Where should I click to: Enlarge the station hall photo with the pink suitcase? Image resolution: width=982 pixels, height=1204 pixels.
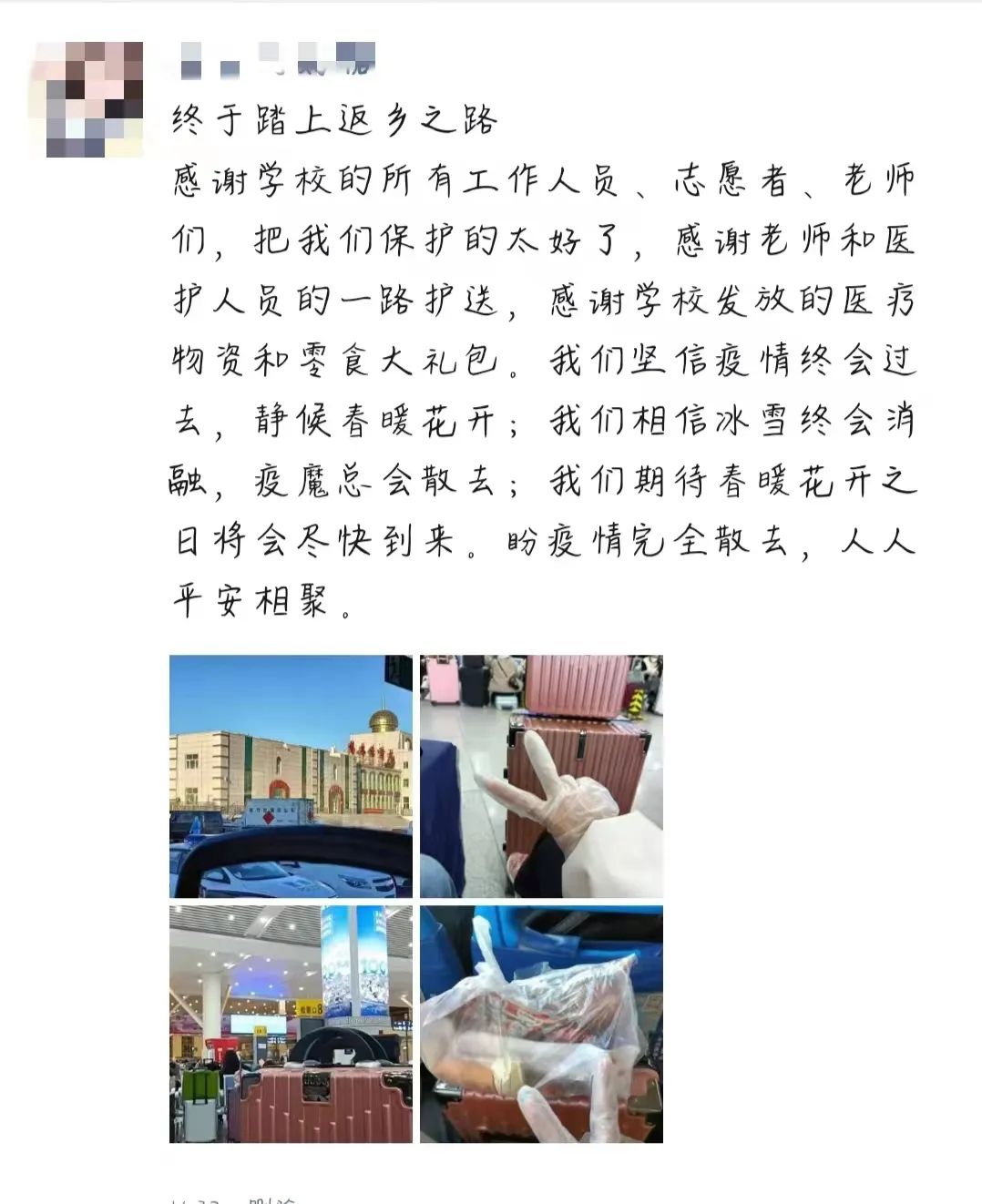(x=291, y=1024)
